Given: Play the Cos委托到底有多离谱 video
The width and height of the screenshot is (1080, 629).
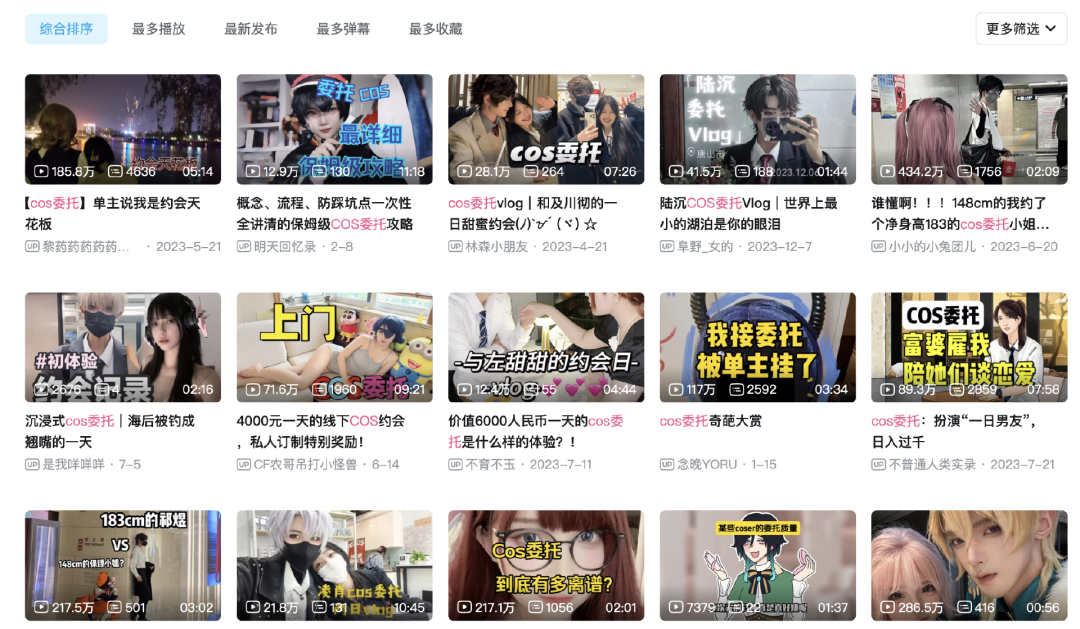Looking at the screenshot, I should [546, 565].
